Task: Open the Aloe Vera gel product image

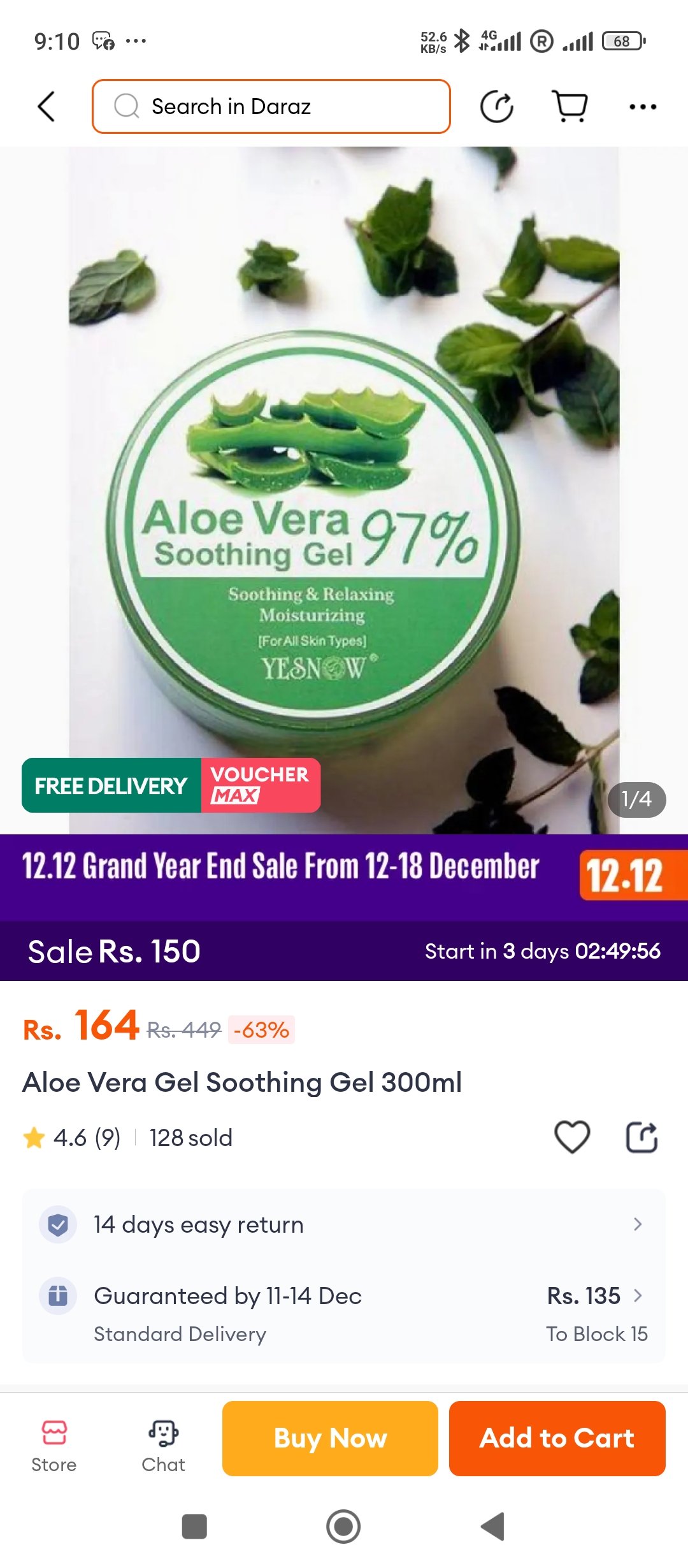Action: pos(344,484)
